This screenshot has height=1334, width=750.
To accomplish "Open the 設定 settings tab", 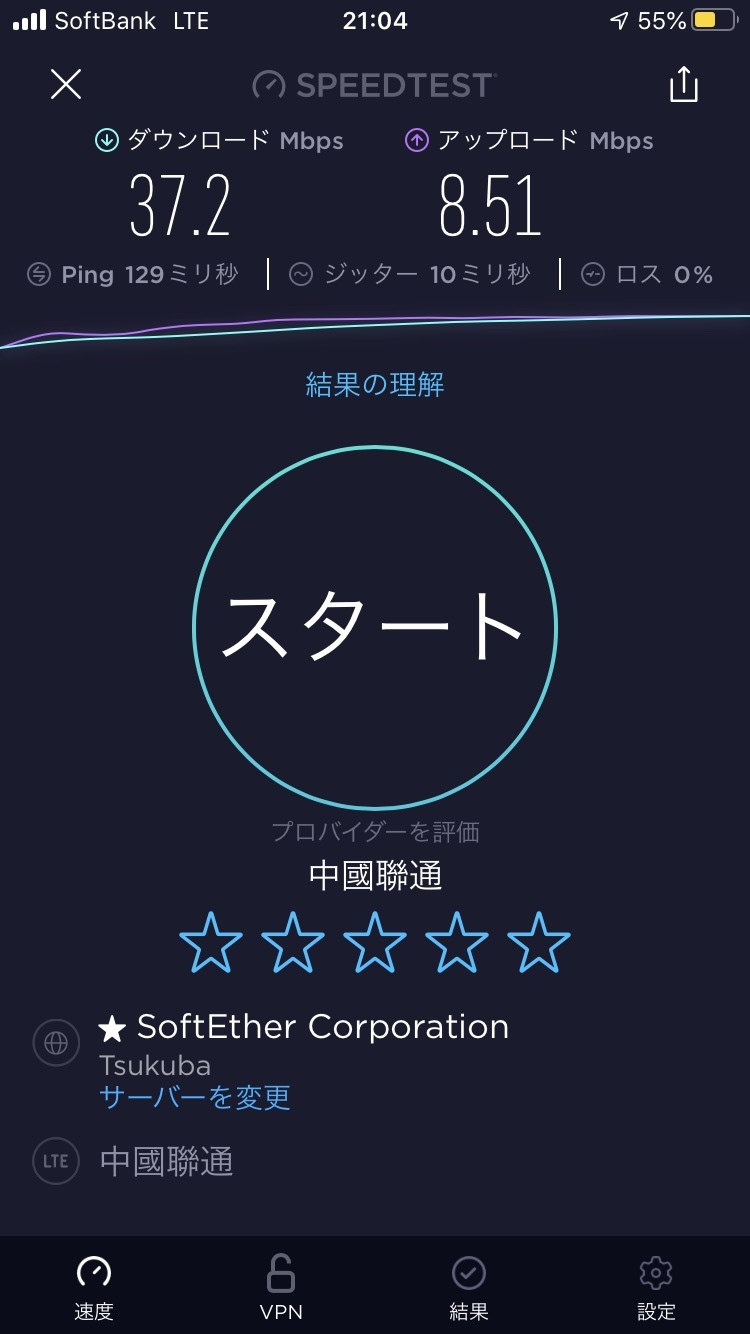I will [x=656, y=1287].
